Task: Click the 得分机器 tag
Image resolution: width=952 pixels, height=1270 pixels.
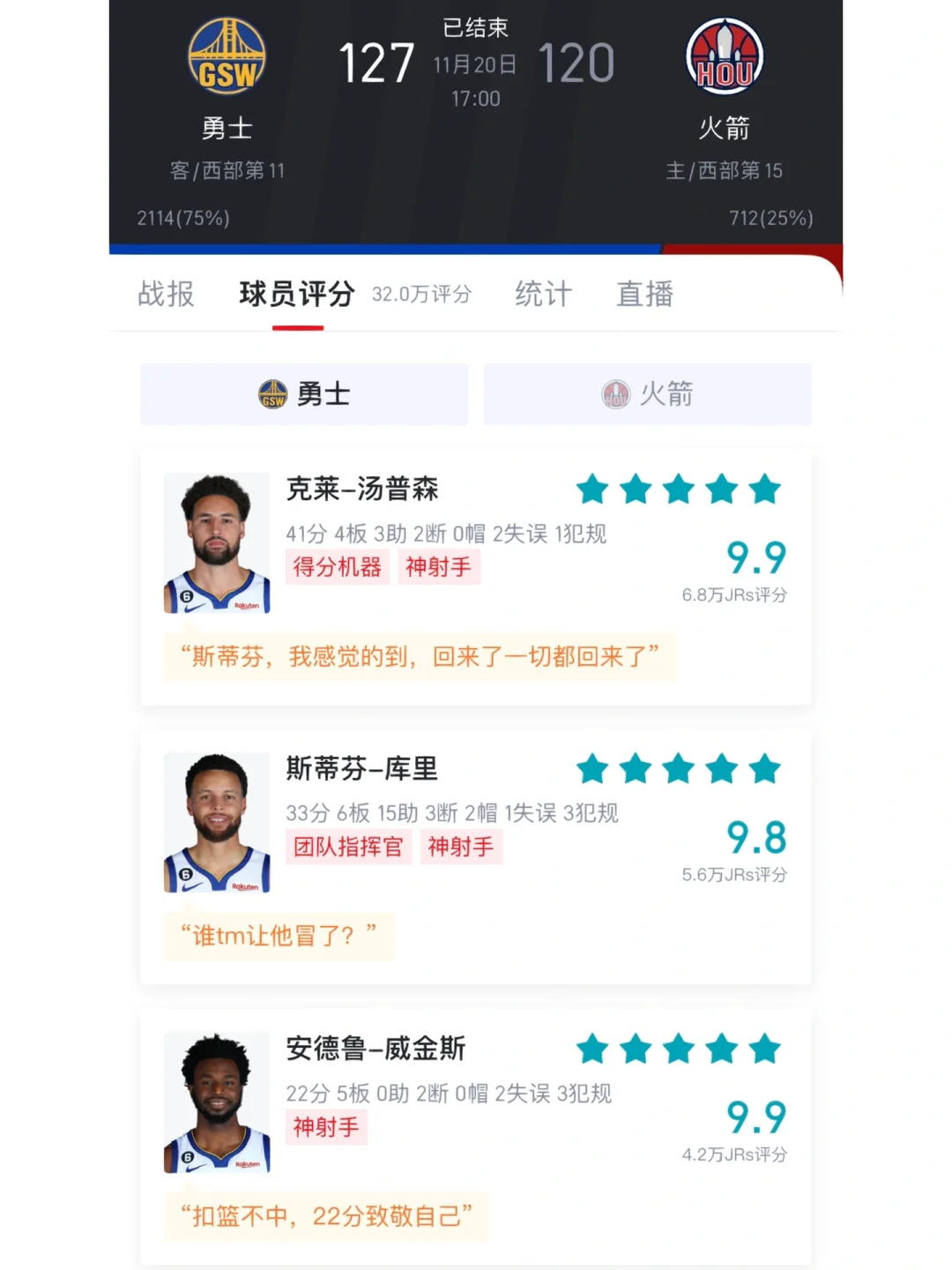Action: coord(337,567)
